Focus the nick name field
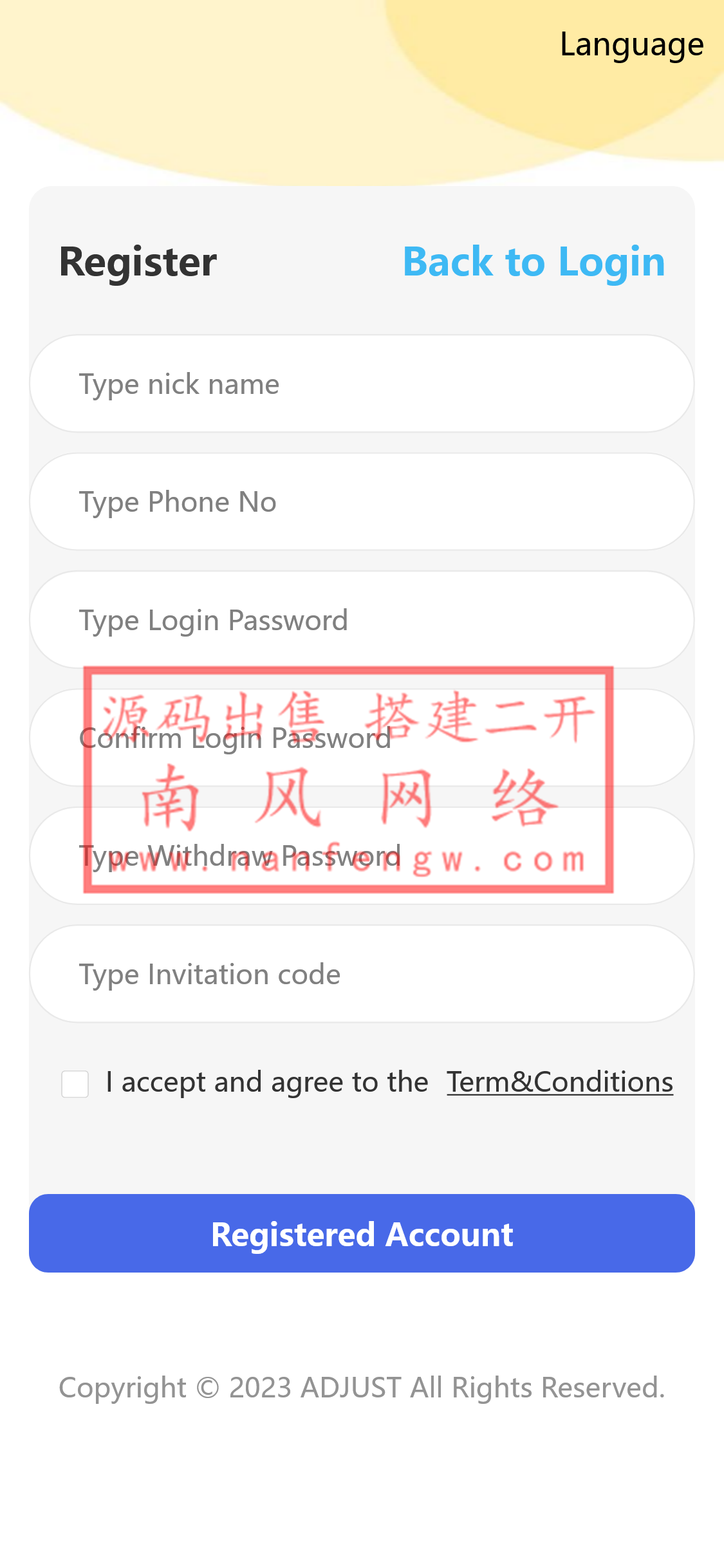Screen dimensions: 724x1568 pyautogui.click(x=362, y=384)
